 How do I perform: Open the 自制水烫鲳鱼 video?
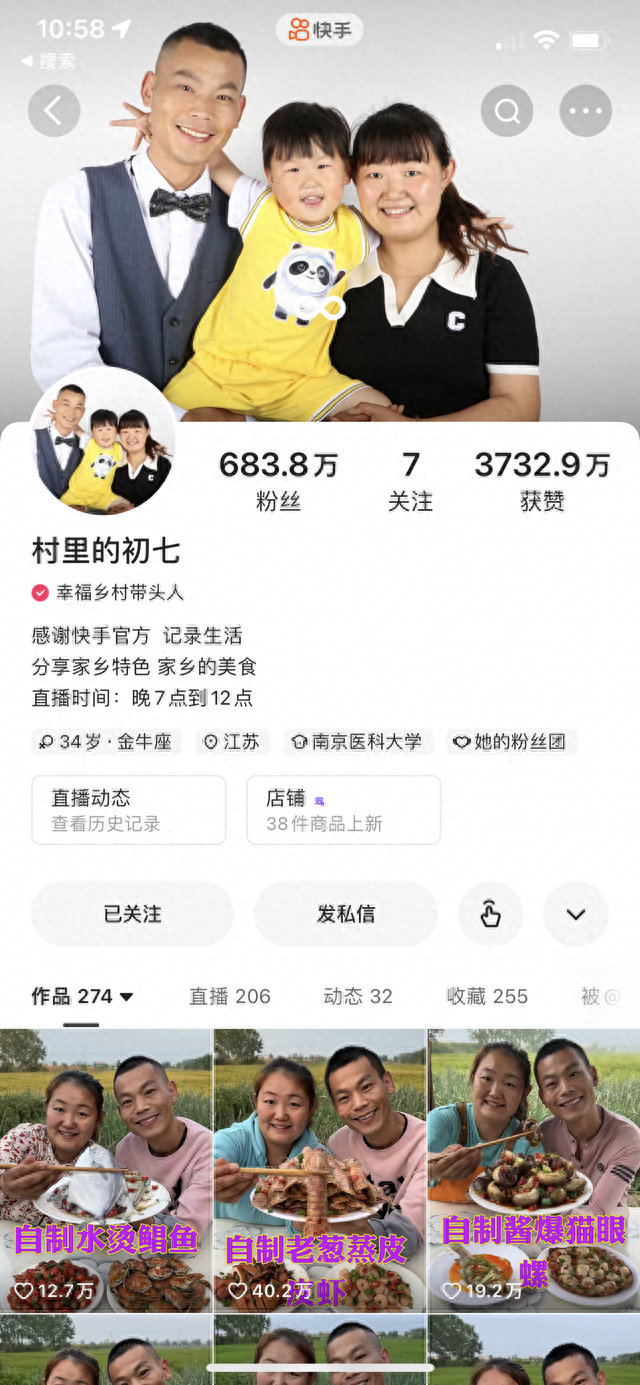pos(106,1171)
